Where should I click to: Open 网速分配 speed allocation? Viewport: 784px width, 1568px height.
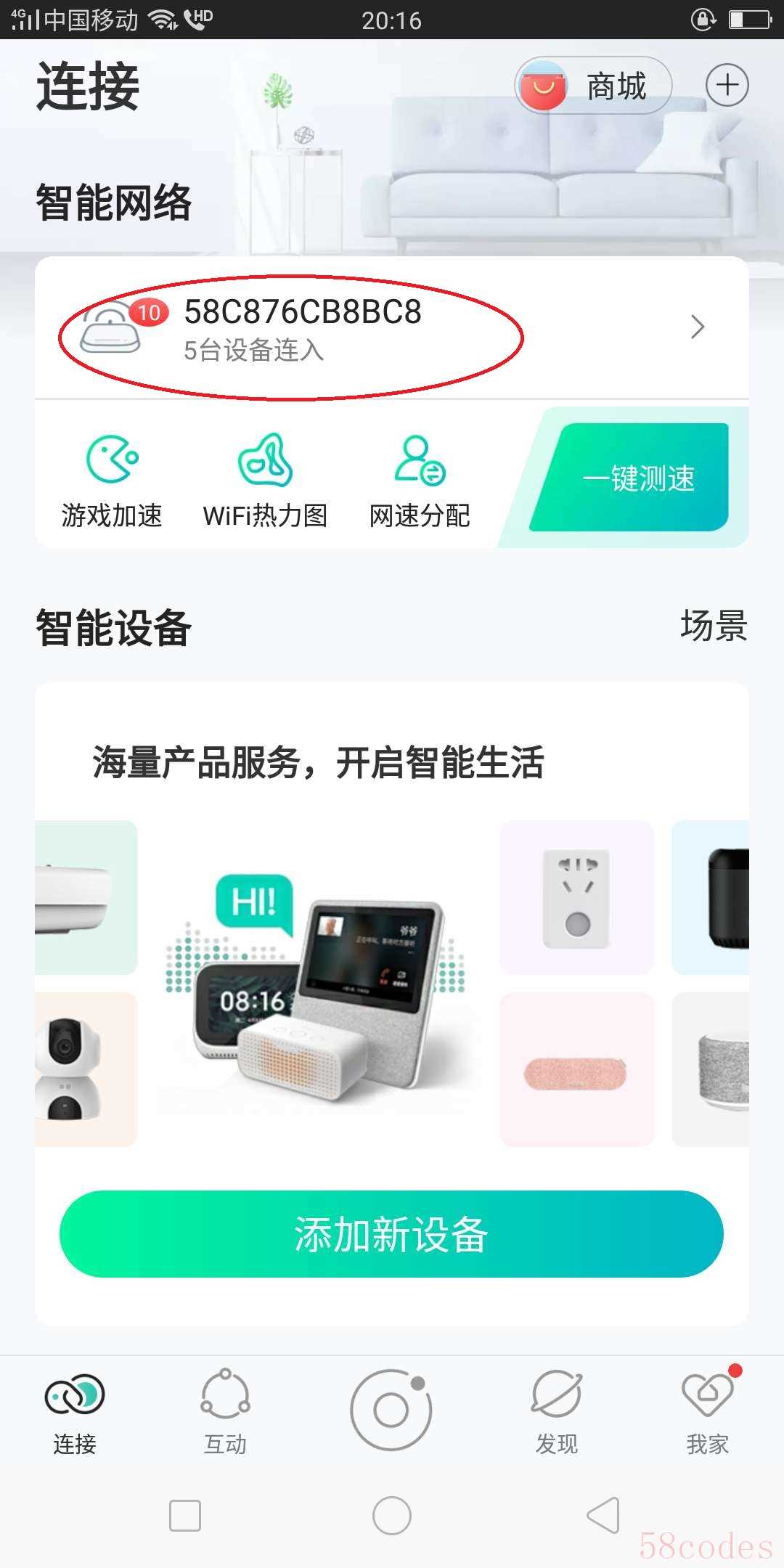tap(420, 481)
